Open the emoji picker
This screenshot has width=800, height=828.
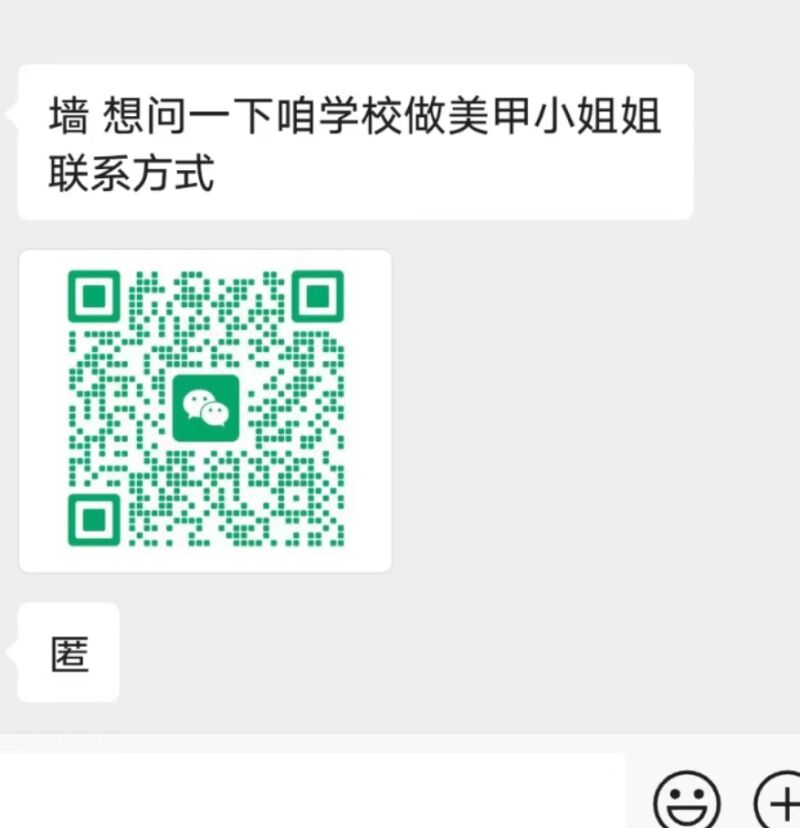pyautogui.click(x=687, y=800)
